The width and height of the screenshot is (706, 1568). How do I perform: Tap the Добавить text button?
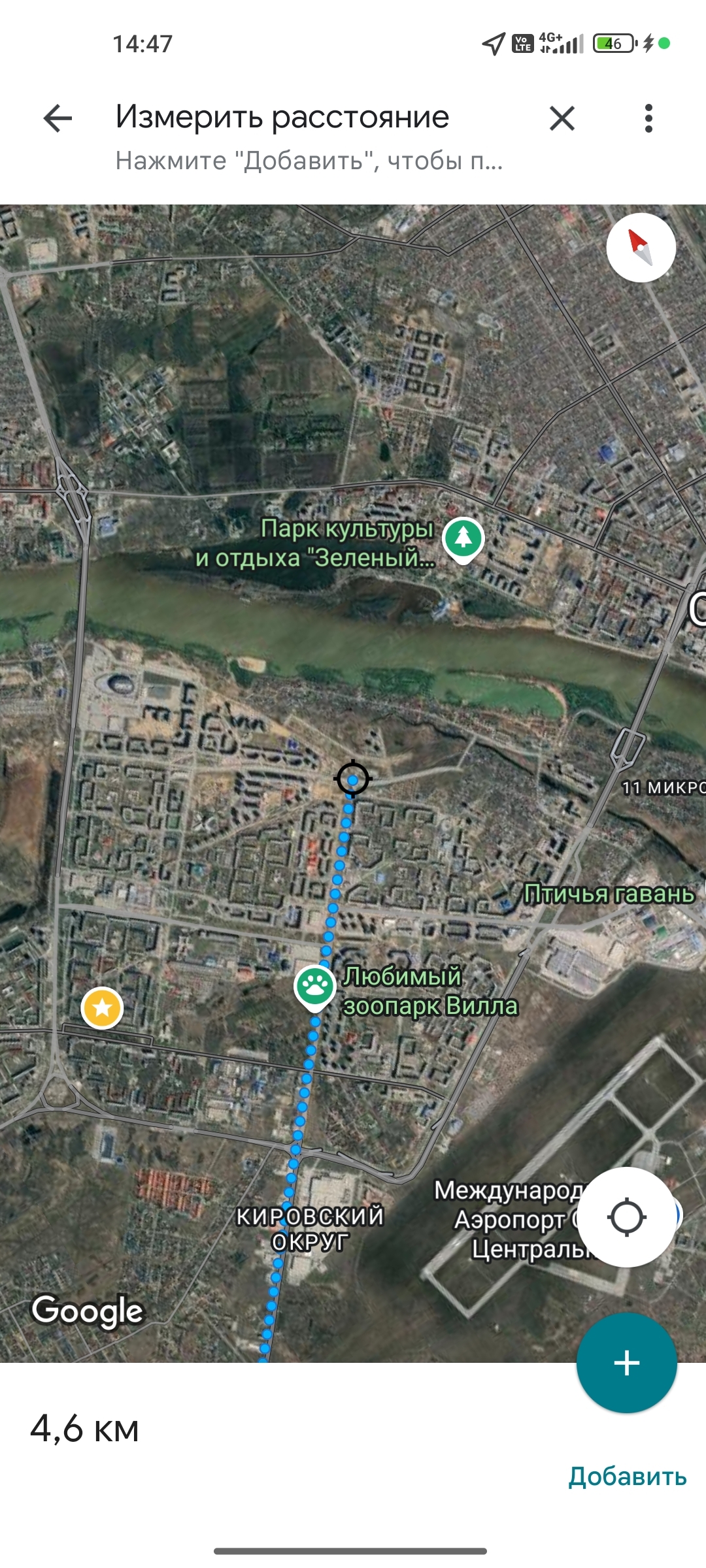click(x=627, y=1477)
